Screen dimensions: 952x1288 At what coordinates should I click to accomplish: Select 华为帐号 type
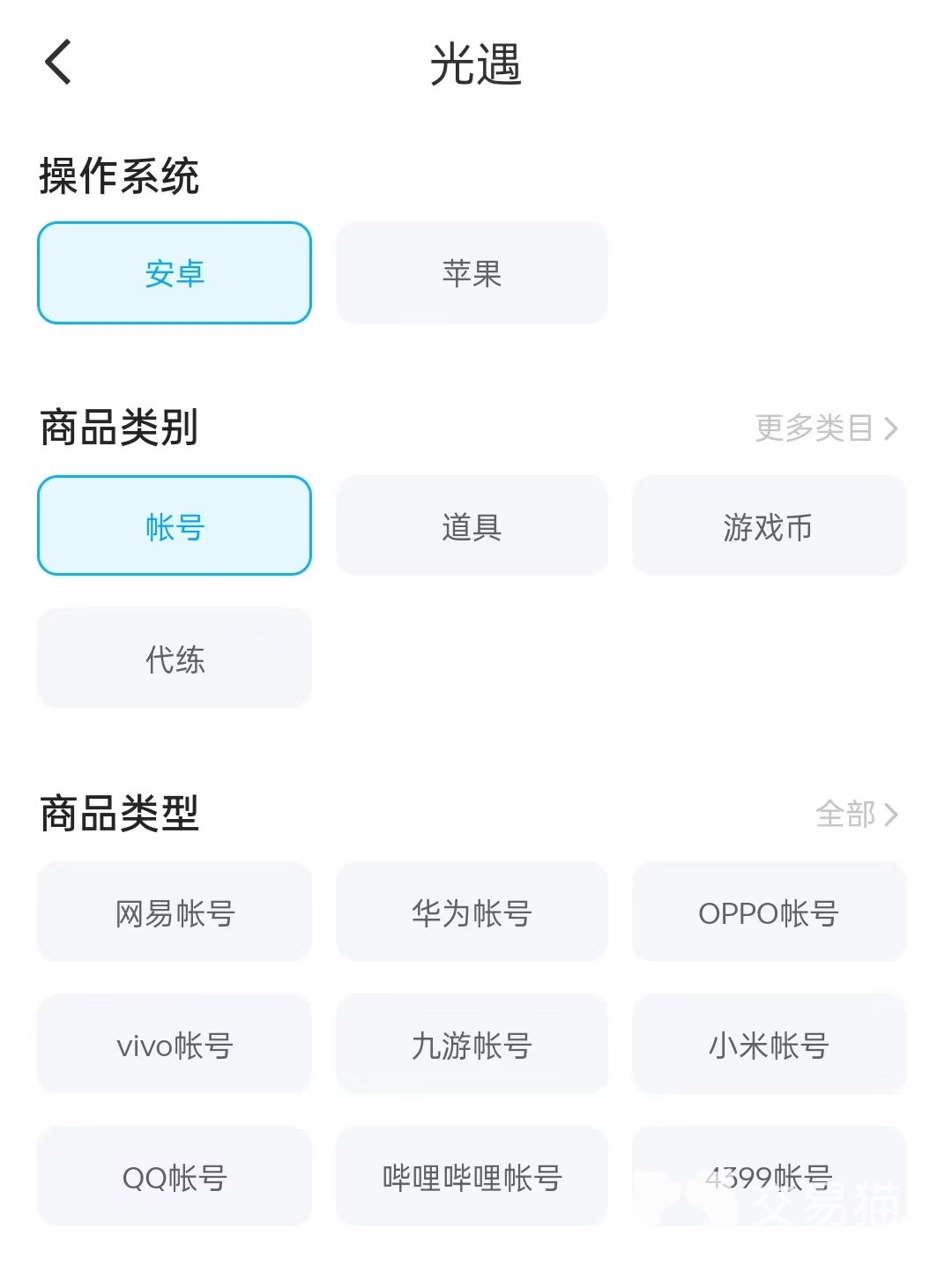[x=472, y=912]
